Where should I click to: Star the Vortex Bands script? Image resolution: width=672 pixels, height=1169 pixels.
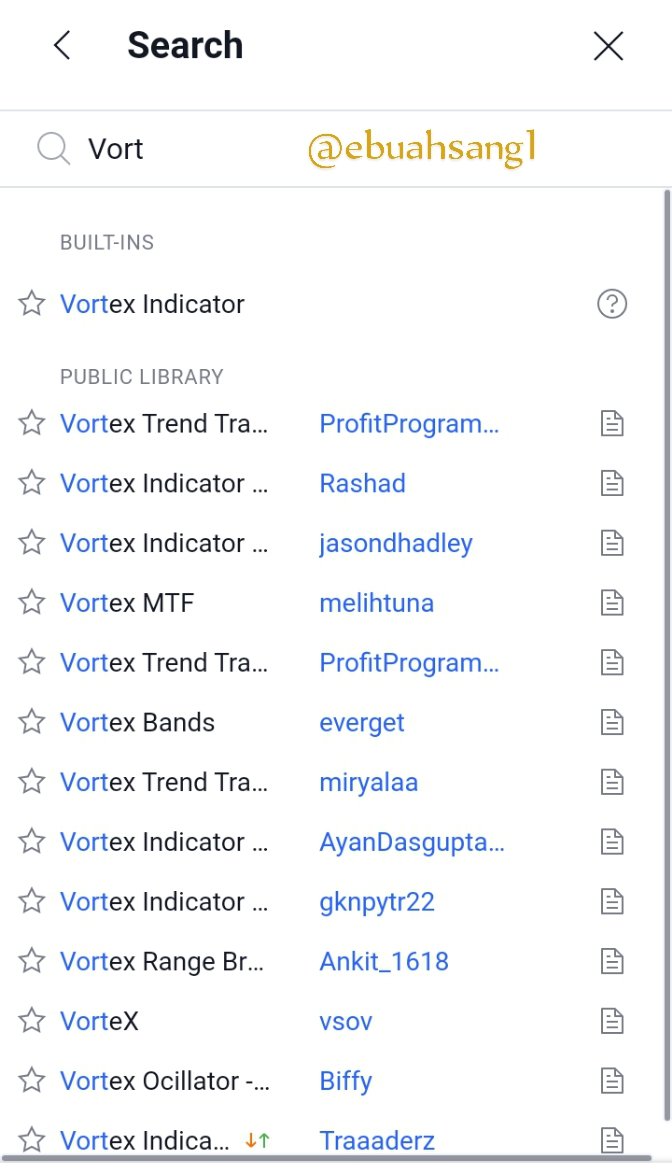32,722
